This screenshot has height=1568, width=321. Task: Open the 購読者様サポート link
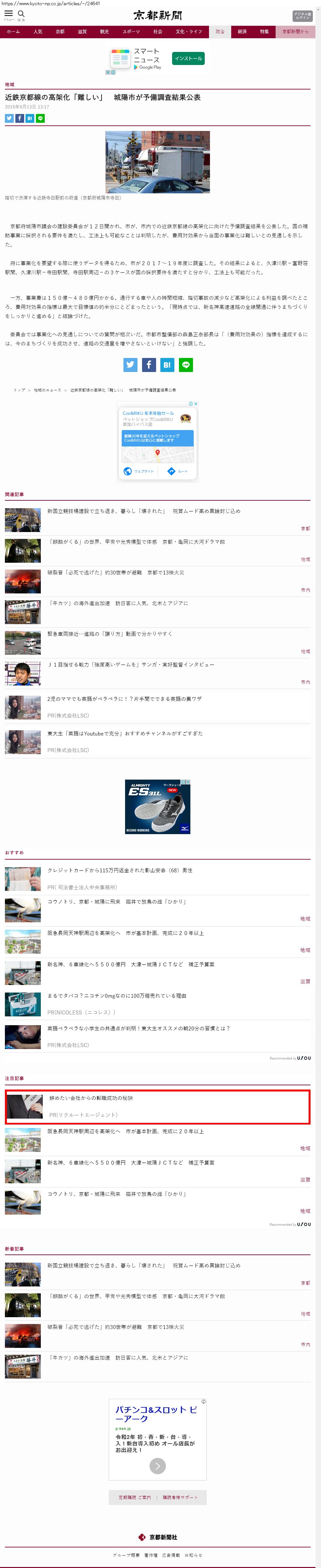[180, 1497]
